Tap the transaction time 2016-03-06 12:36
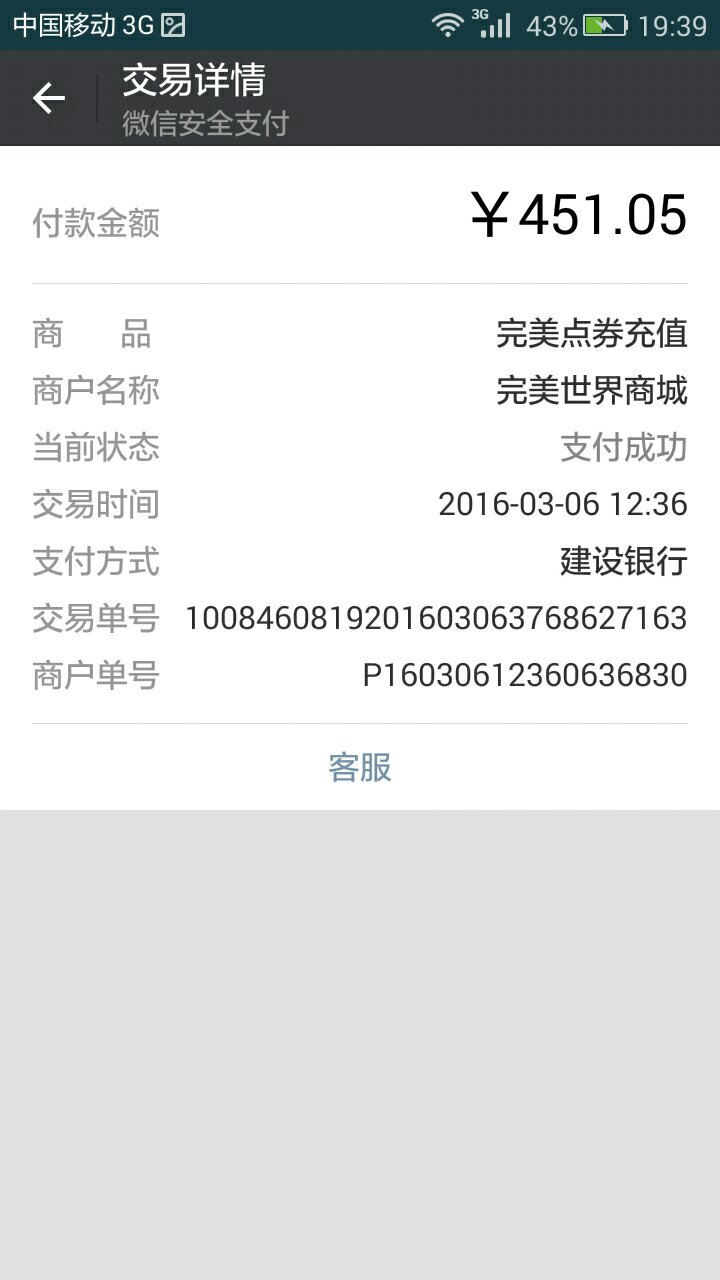This screenshot has height=1280, width=720. coord(563,505)
